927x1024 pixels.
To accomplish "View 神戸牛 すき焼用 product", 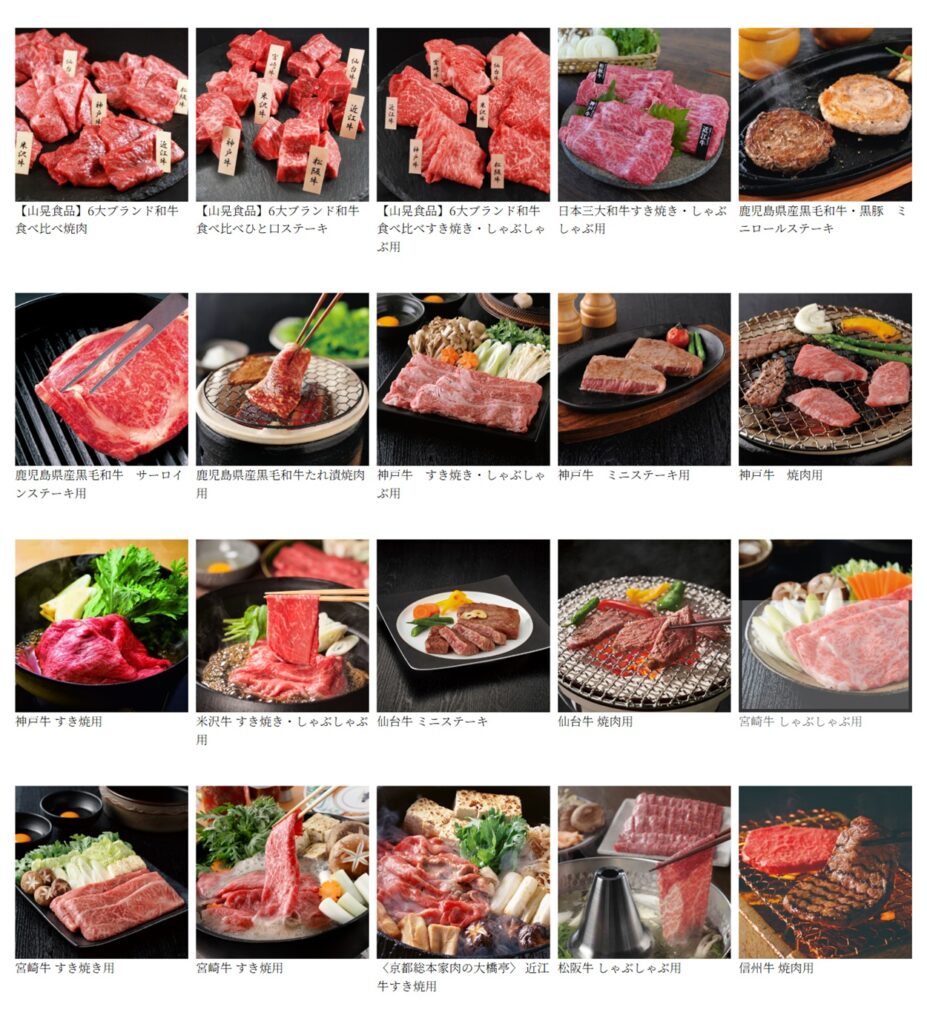I will pyautogui.click(x=101, y=625).
